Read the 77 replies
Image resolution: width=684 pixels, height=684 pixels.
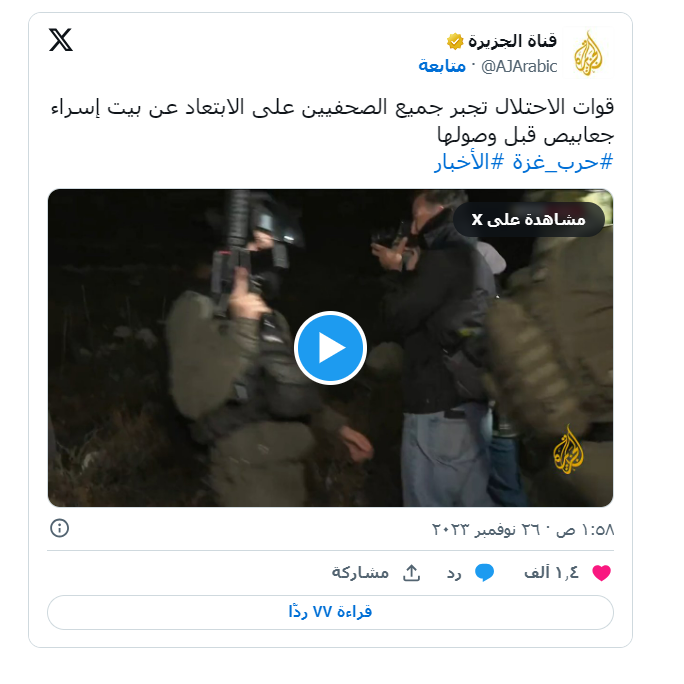[x=330, y=612]
